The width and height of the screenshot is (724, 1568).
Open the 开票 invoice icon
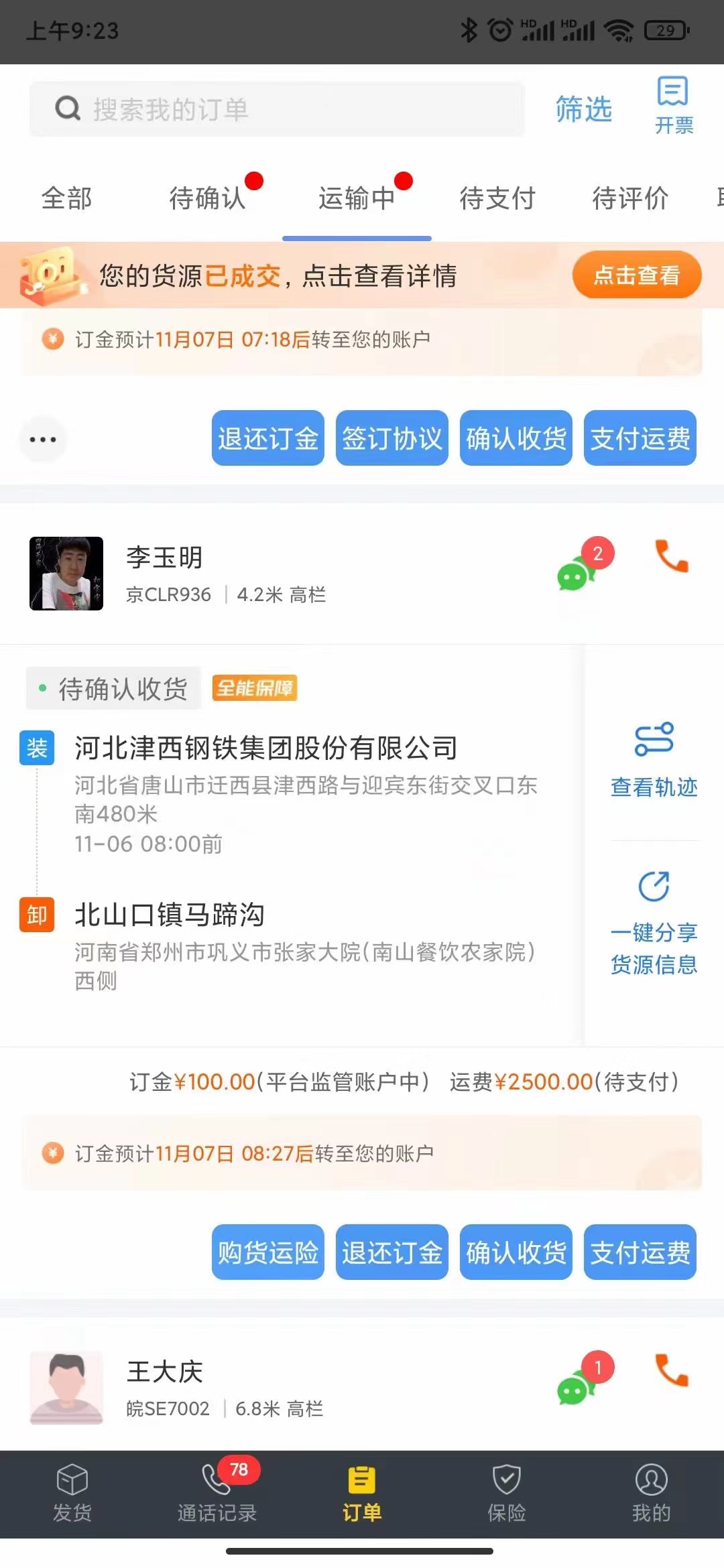click(x=673, y=105)
